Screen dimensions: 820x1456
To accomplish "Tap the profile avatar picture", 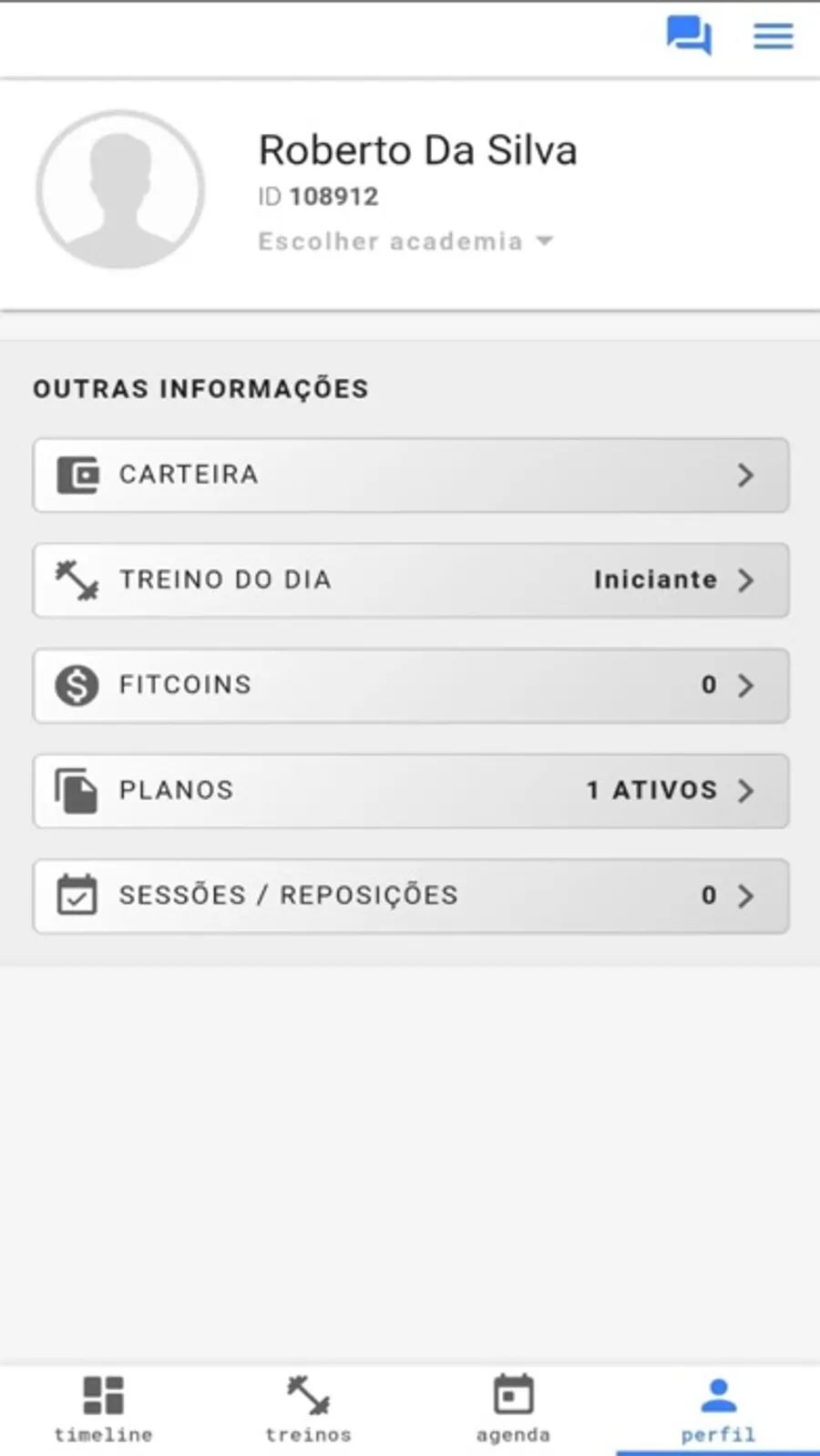I will click(120, 190).
